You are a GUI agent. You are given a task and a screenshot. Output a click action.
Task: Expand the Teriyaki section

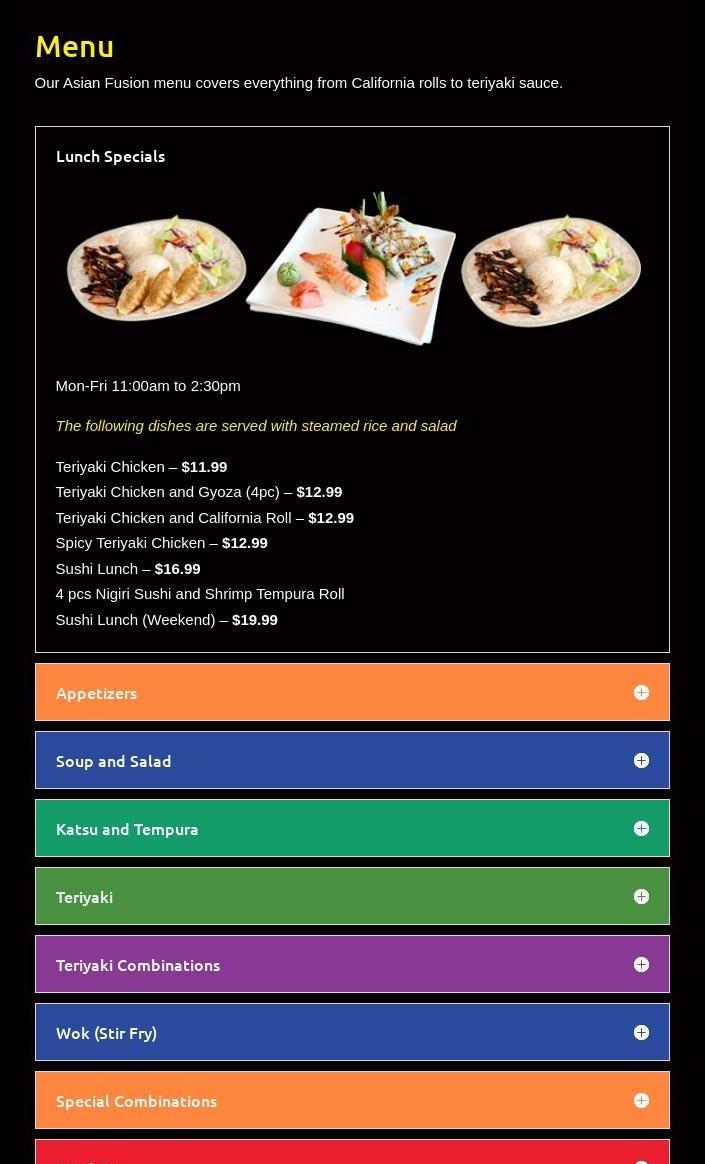click(x=352, y=896)
